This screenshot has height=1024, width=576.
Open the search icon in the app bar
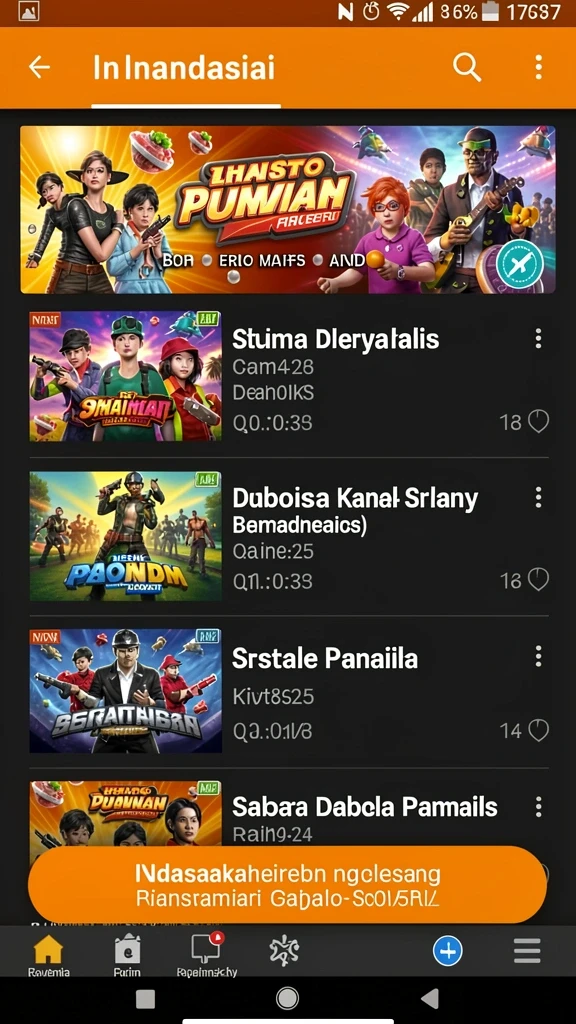tap(467, 67)
